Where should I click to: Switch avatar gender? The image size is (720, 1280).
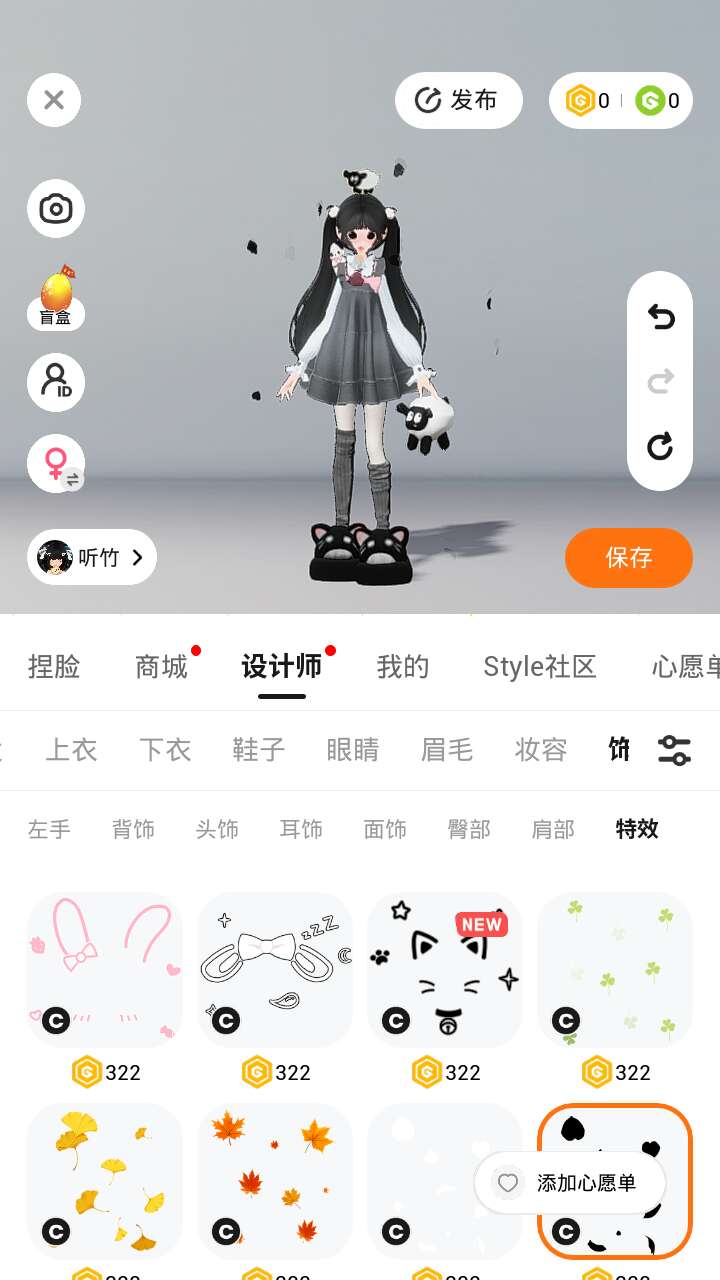pos(56,463)
